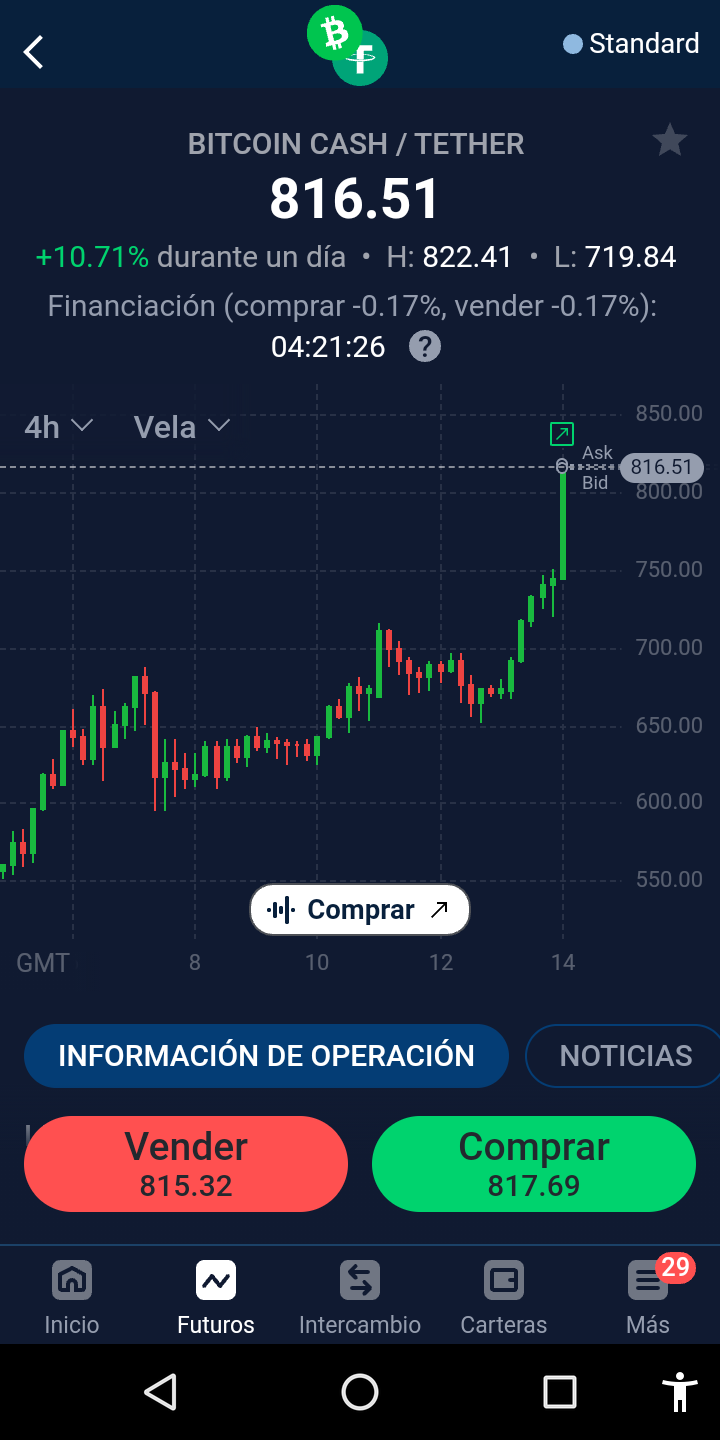Open the Standard account selector
Screen dimensions: 720x1440
(631, 44)
